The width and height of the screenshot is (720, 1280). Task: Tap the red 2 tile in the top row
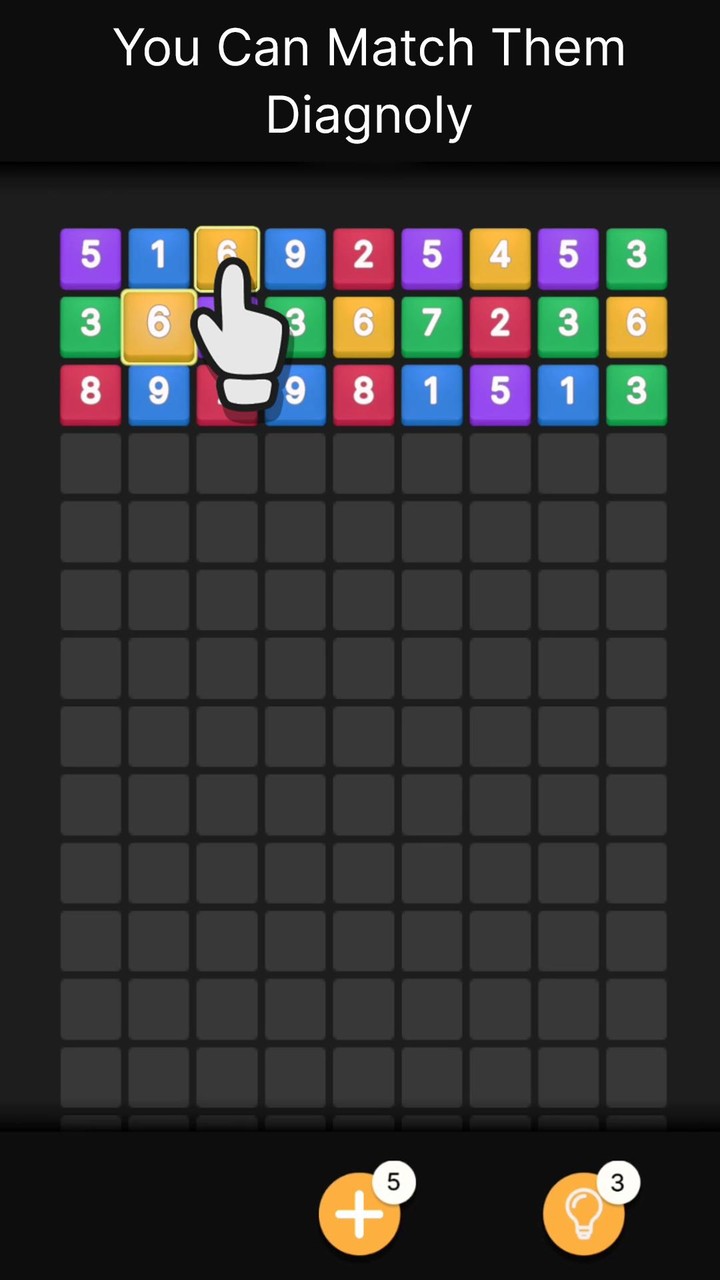click(x=362, y=256)
